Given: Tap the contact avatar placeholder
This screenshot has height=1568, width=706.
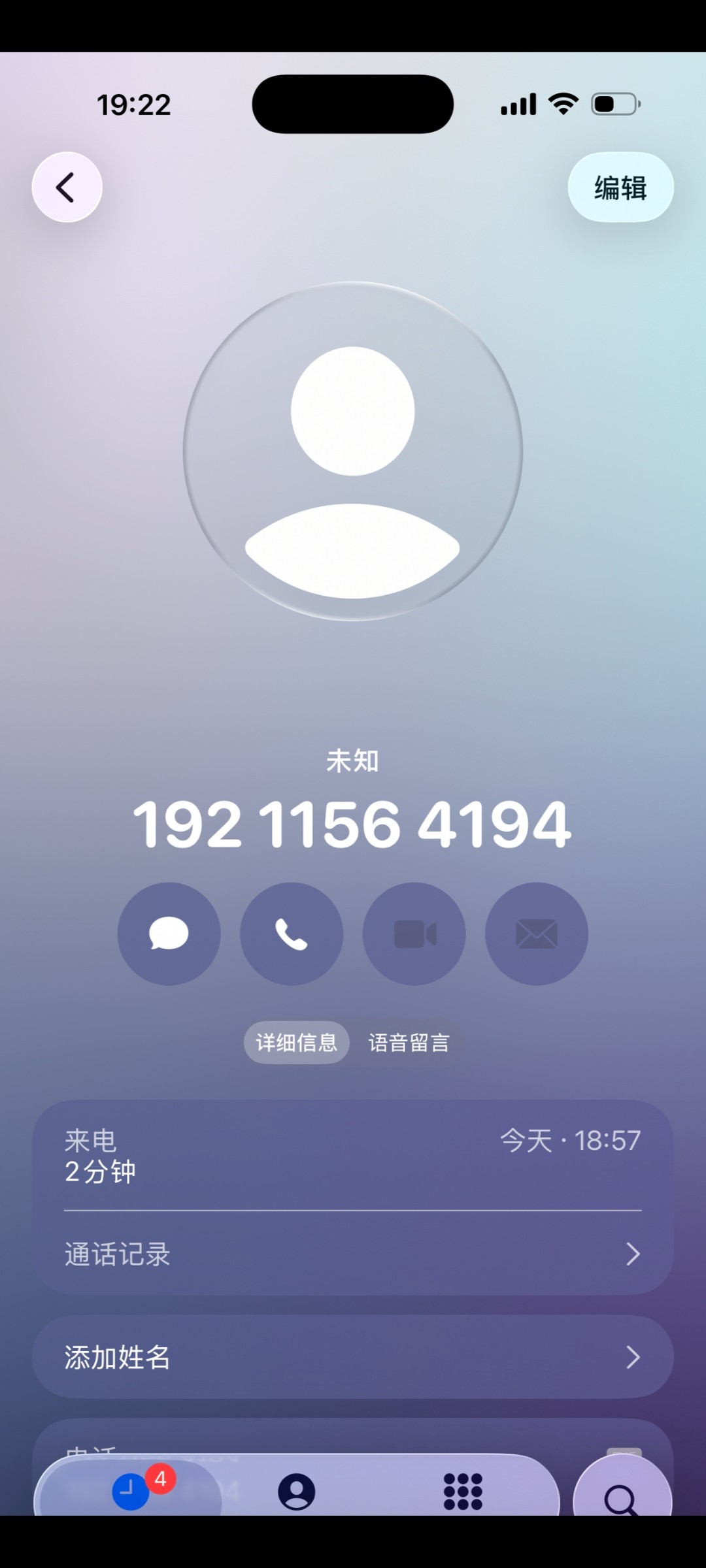Looking at the screenshot, I should (353, 451).
